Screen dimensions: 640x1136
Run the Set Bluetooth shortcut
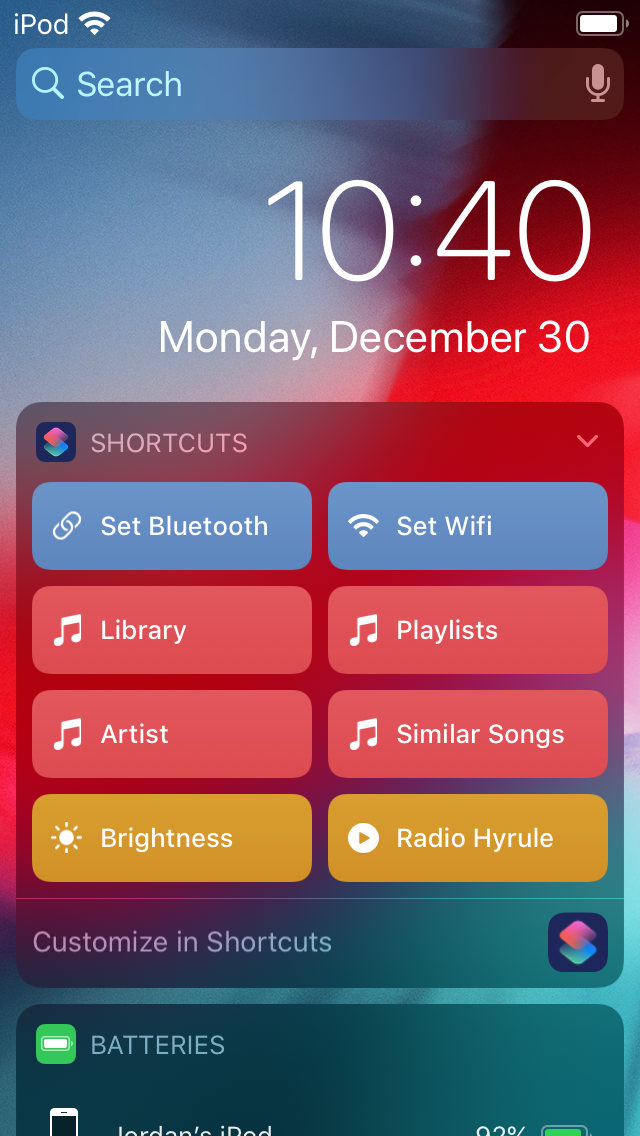172,526
